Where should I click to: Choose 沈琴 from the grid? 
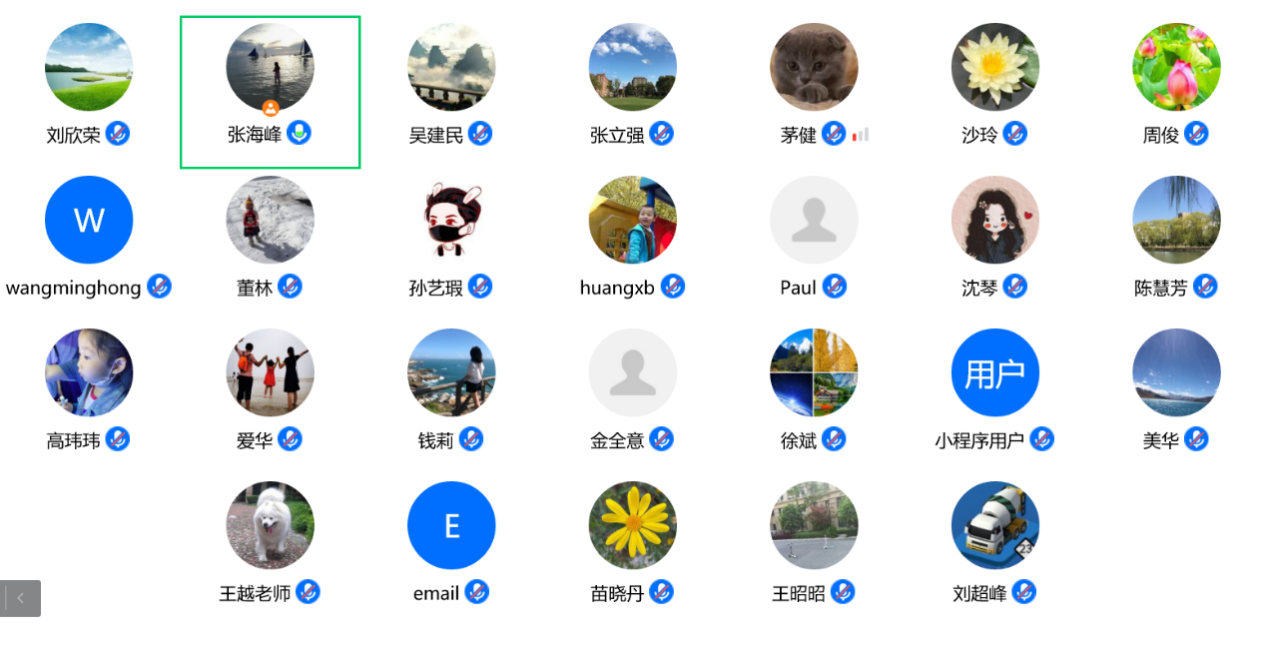tap(995, 220)
